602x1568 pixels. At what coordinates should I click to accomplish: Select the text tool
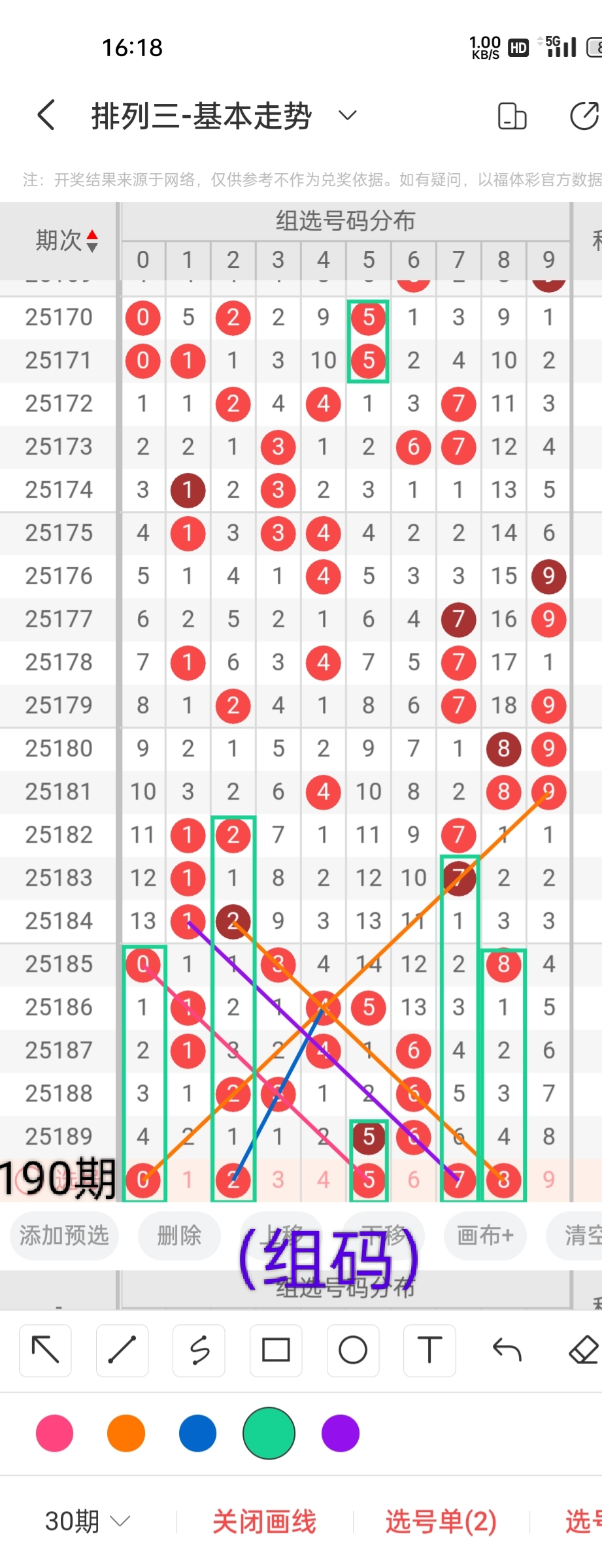[x=429, y=1350]
